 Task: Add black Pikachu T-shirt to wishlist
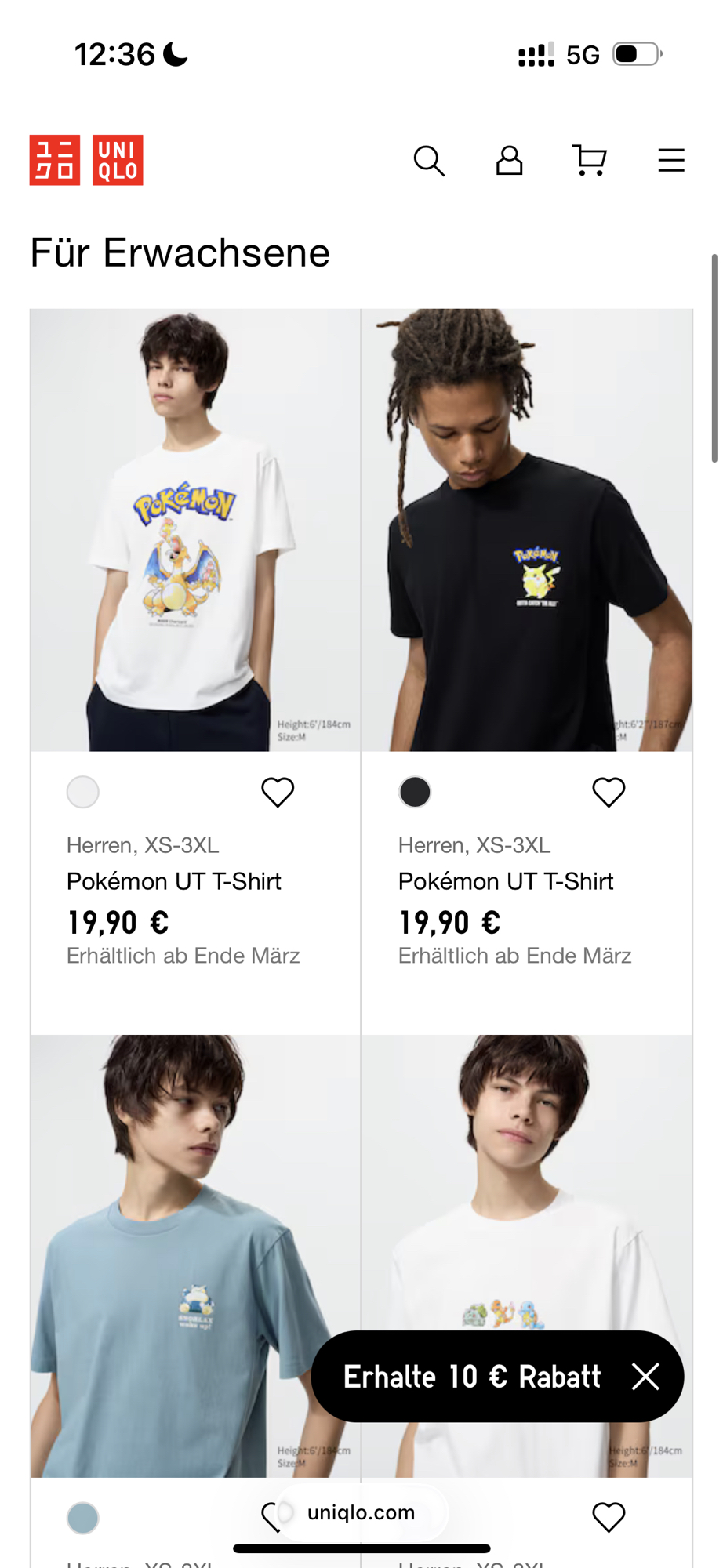click(609, 793)
